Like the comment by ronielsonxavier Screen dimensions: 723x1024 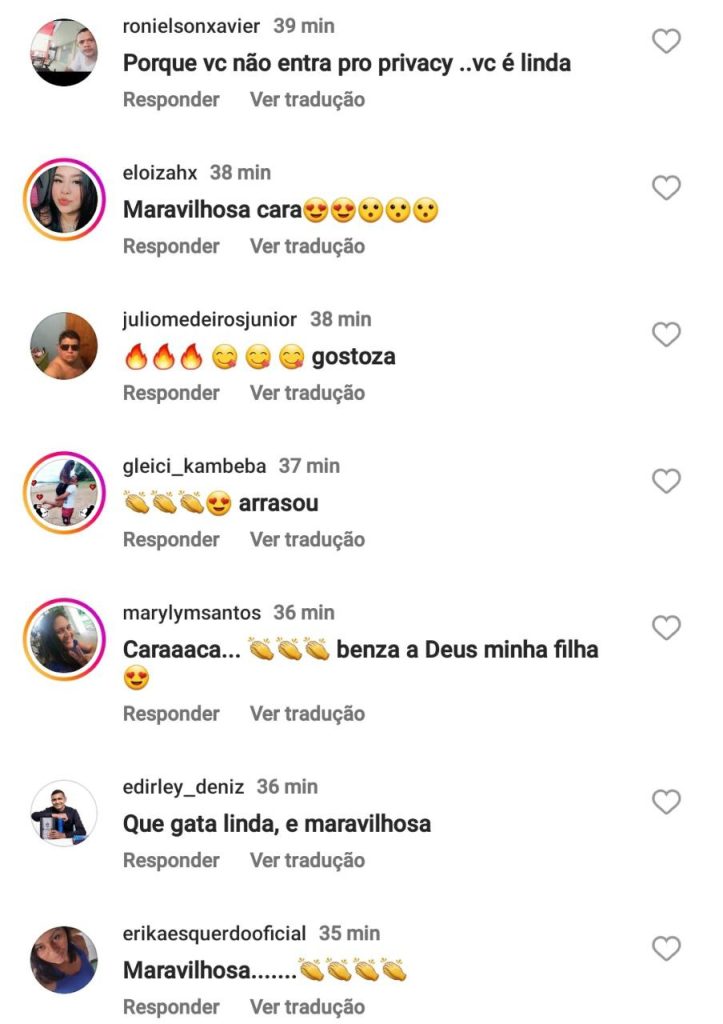click(666, 41)
